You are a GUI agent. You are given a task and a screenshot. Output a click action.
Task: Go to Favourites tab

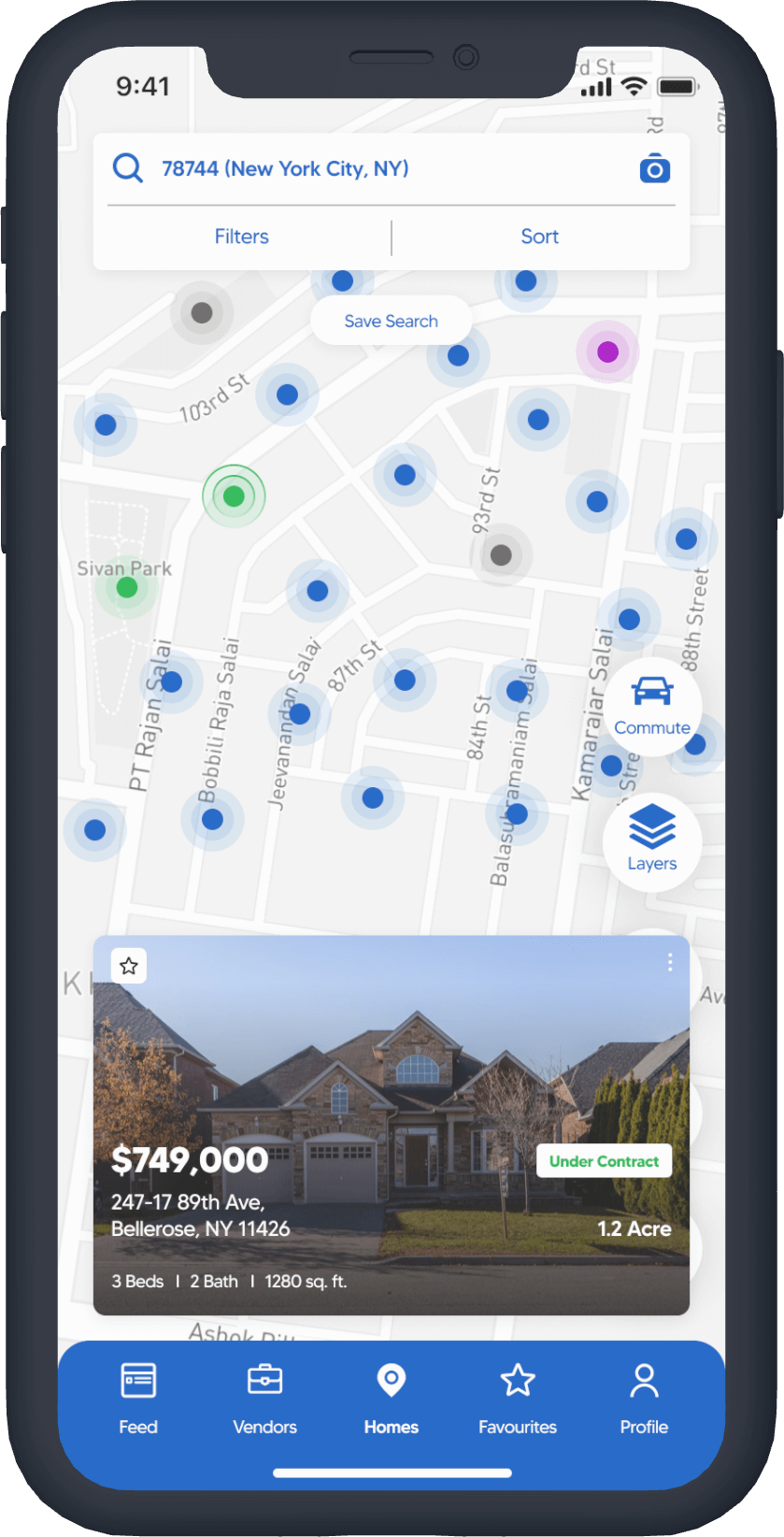(x=517, y=1398)
